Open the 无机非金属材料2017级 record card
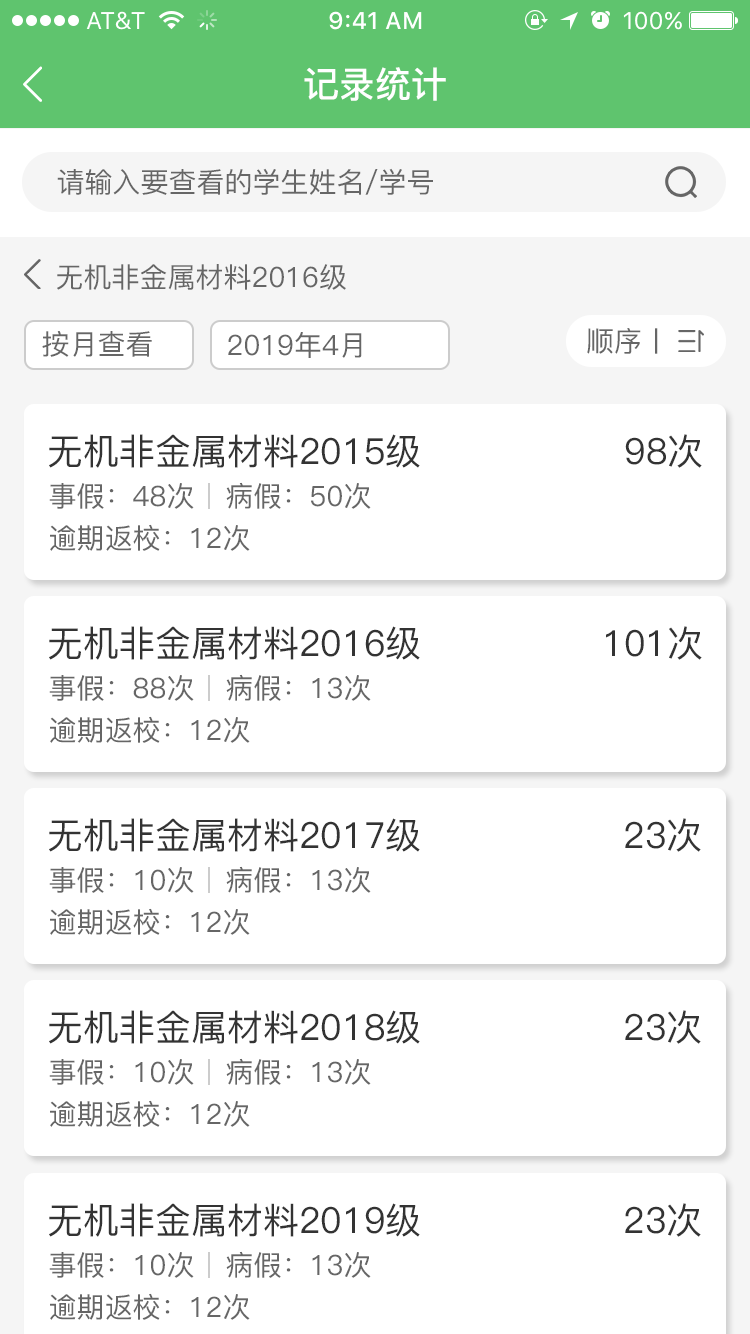This screenshot has width=750, height=1334. pos(375,876)
